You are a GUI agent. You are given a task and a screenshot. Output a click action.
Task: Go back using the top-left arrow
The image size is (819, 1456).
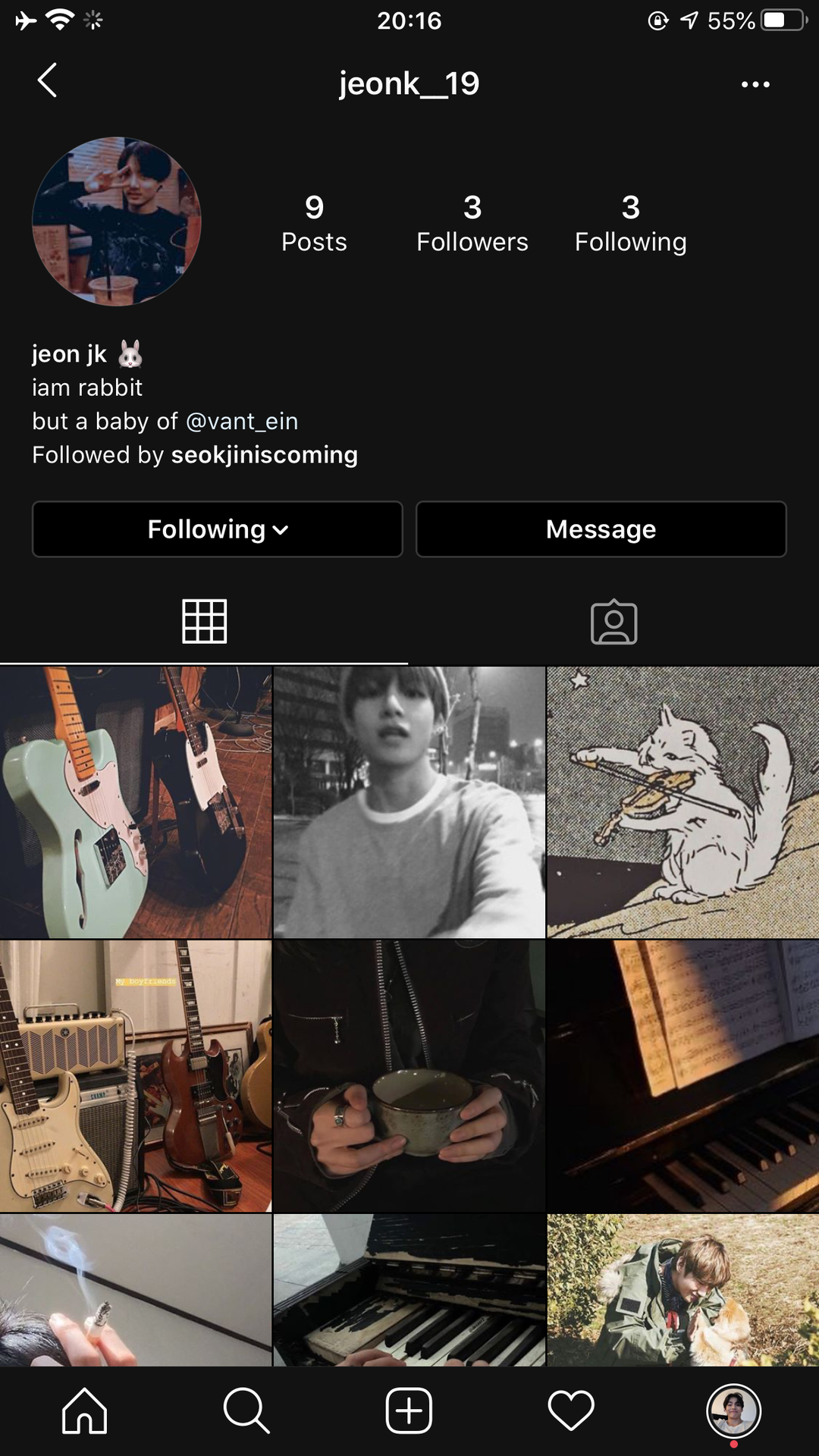[x=47, y=80]
